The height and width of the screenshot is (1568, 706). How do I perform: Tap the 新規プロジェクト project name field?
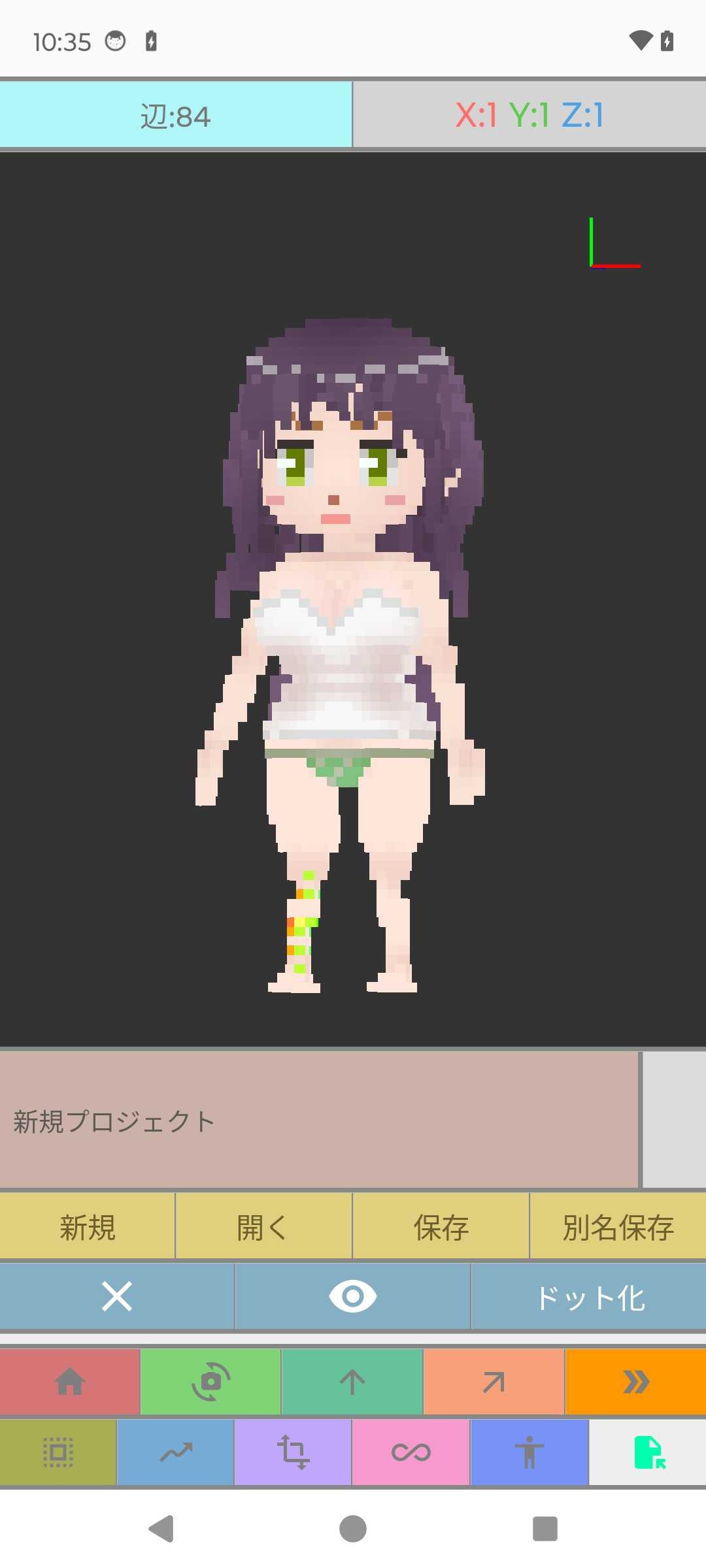319,1120
